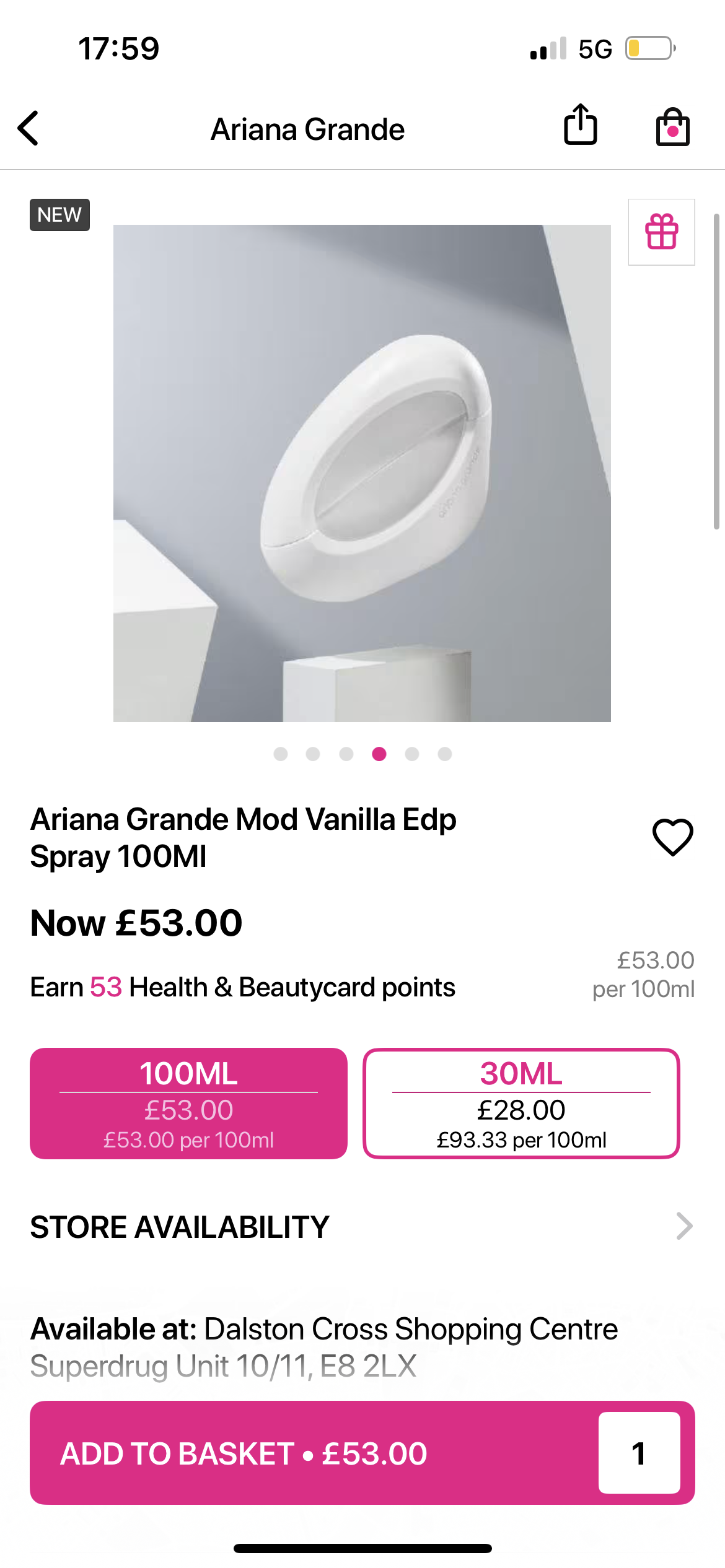Viewport: 725px width, 1568px height.
Task: Expand Store Availability section
Action: (179, 1226)
